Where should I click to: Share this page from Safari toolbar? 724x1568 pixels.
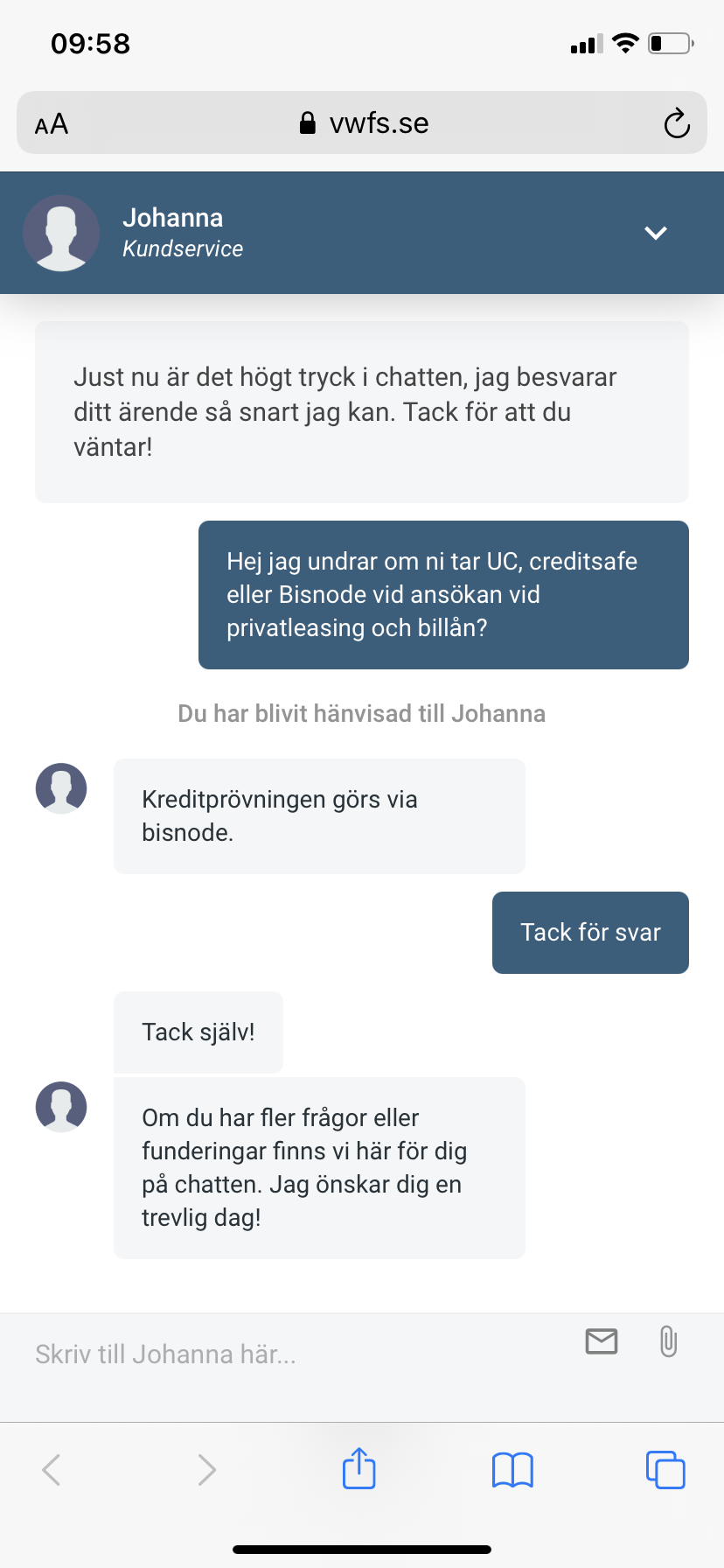pos(359,1468)
